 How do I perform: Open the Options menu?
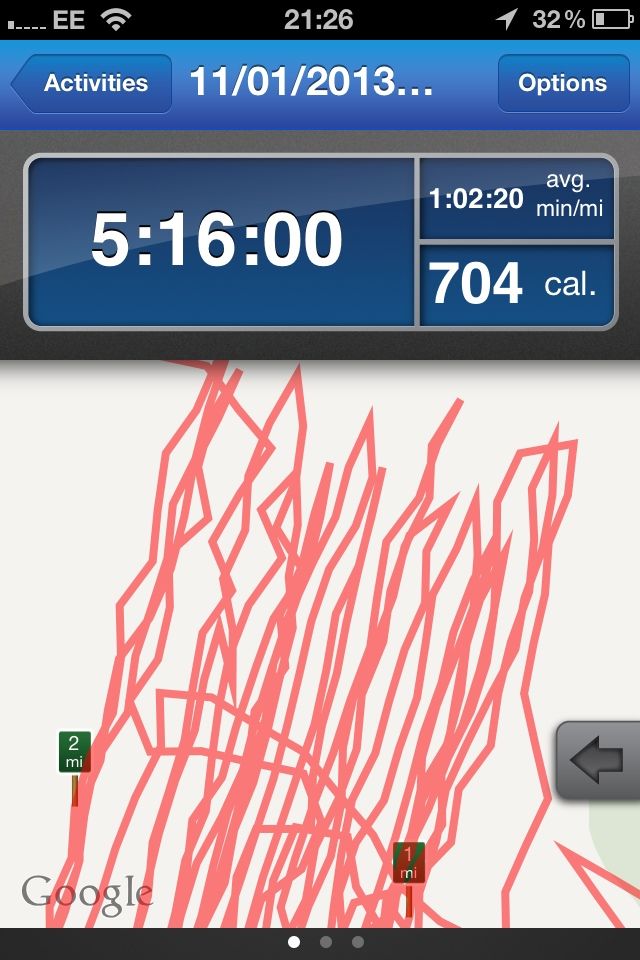coord(562,84)
